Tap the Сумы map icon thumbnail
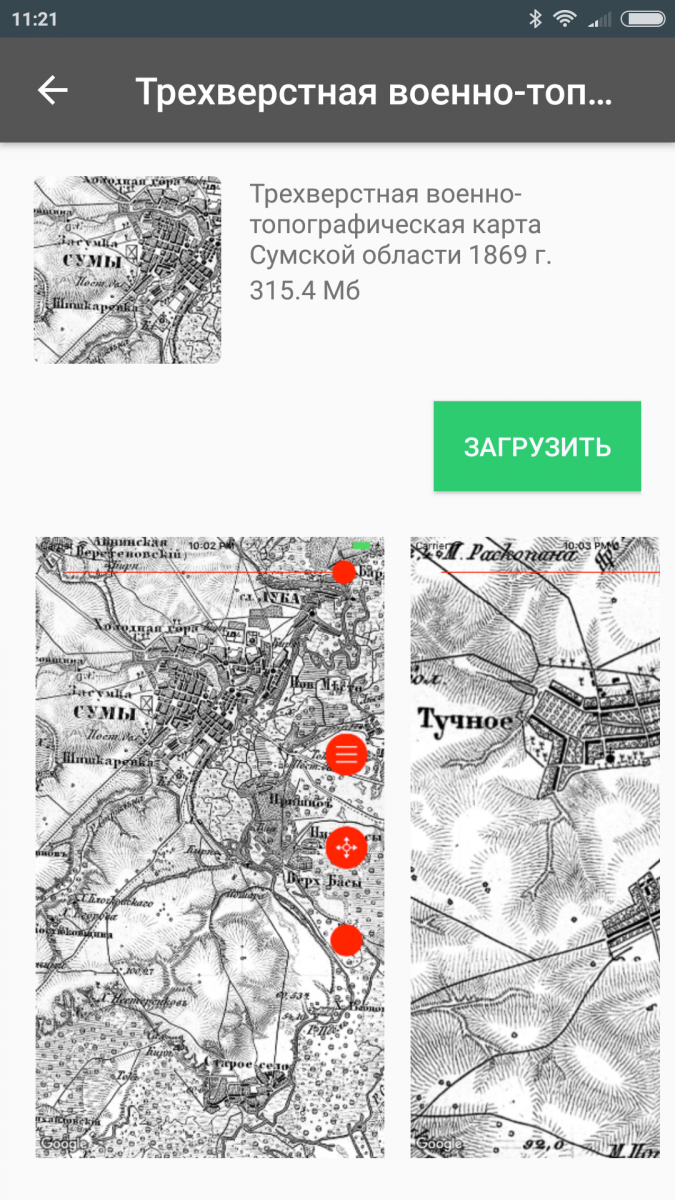The height and width of the screenshot is (1200, 675). click(x=127, y=270)
